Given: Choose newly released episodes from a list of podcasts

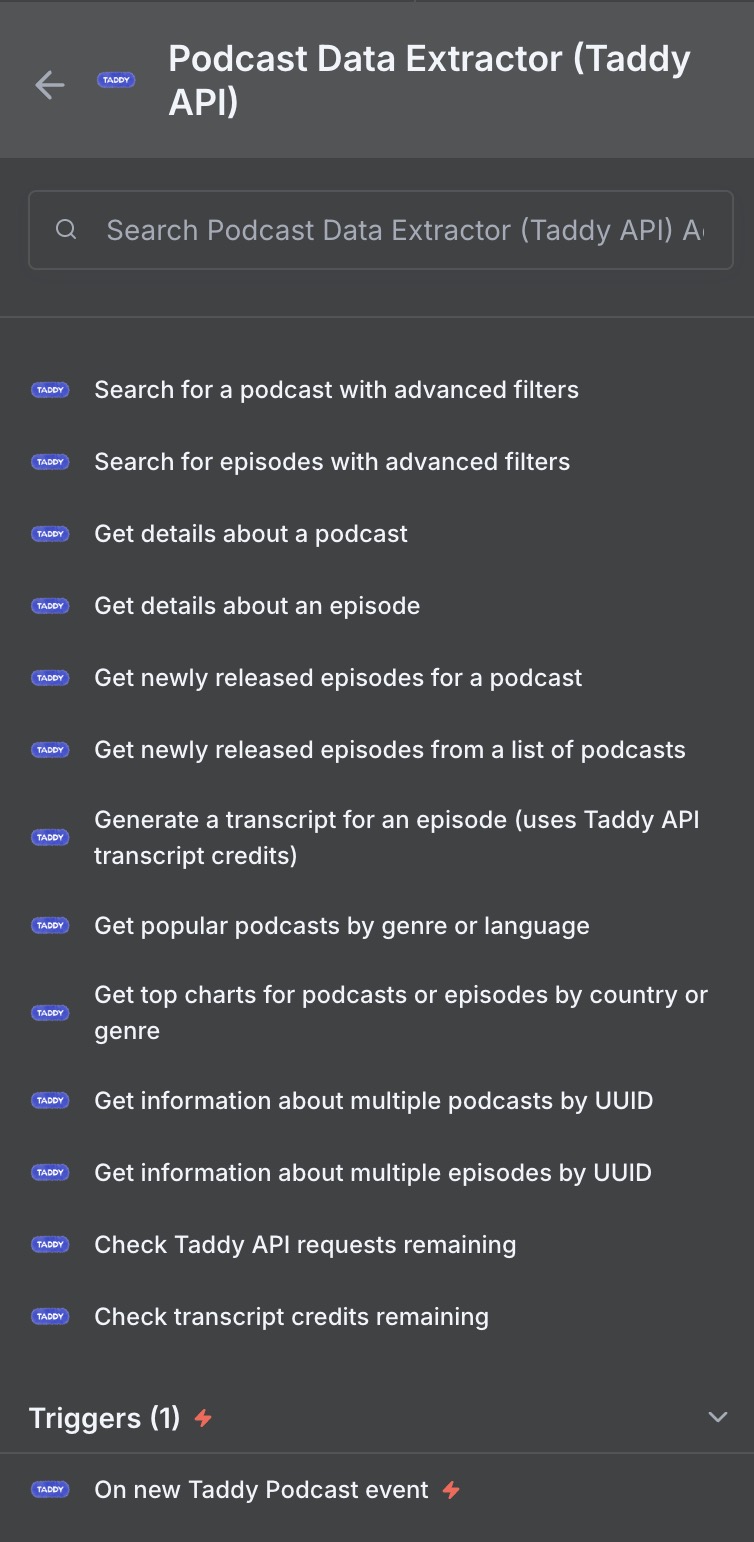Looking at the screenshot, I should tap(389, 750).
